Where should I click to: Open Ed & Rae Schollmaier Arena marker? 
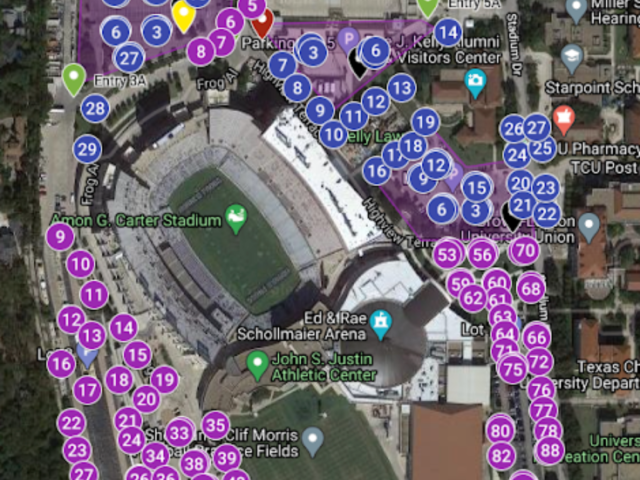(x=380, y=322)
